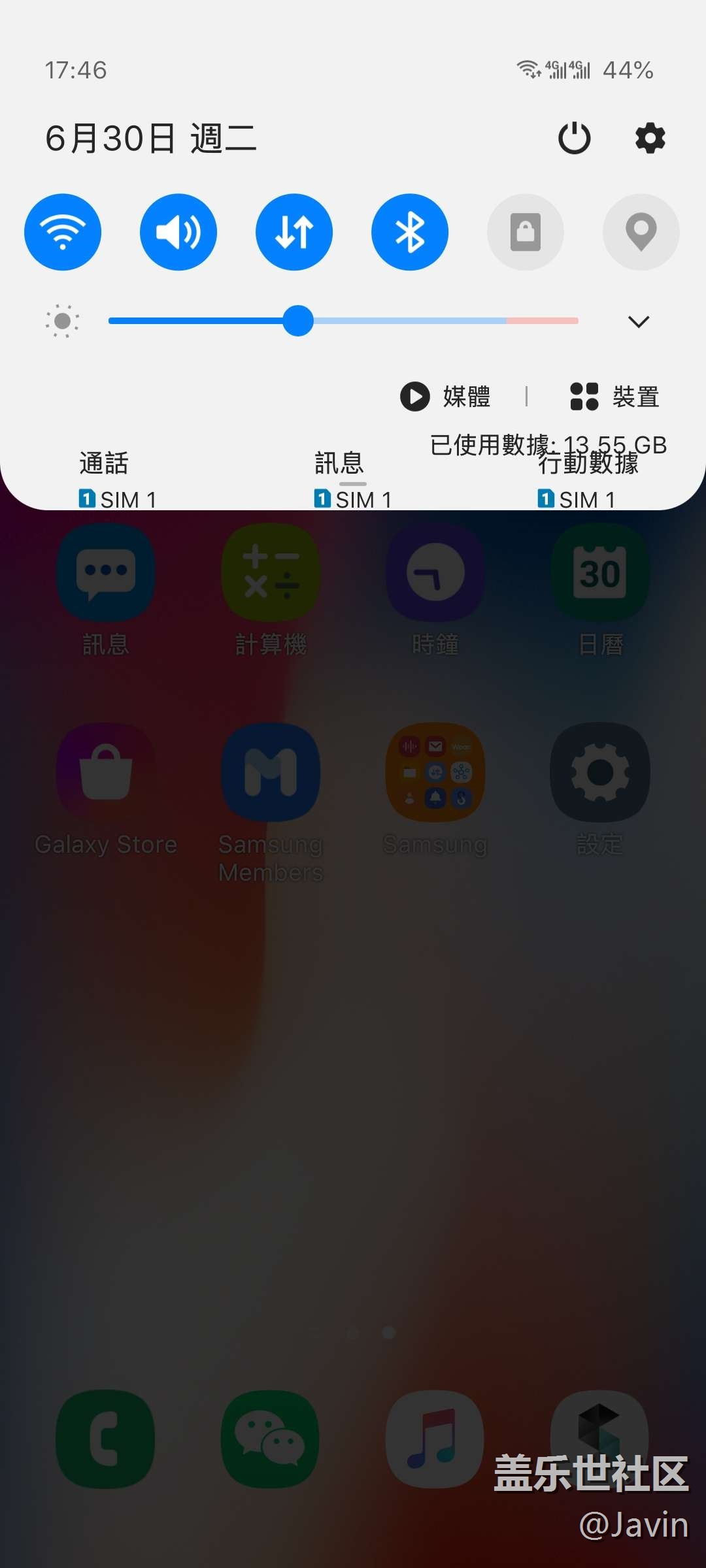Open the 媒體 media panel
Image resolution: width=706 pixels, height=1568 pixels.
point(446,397)
